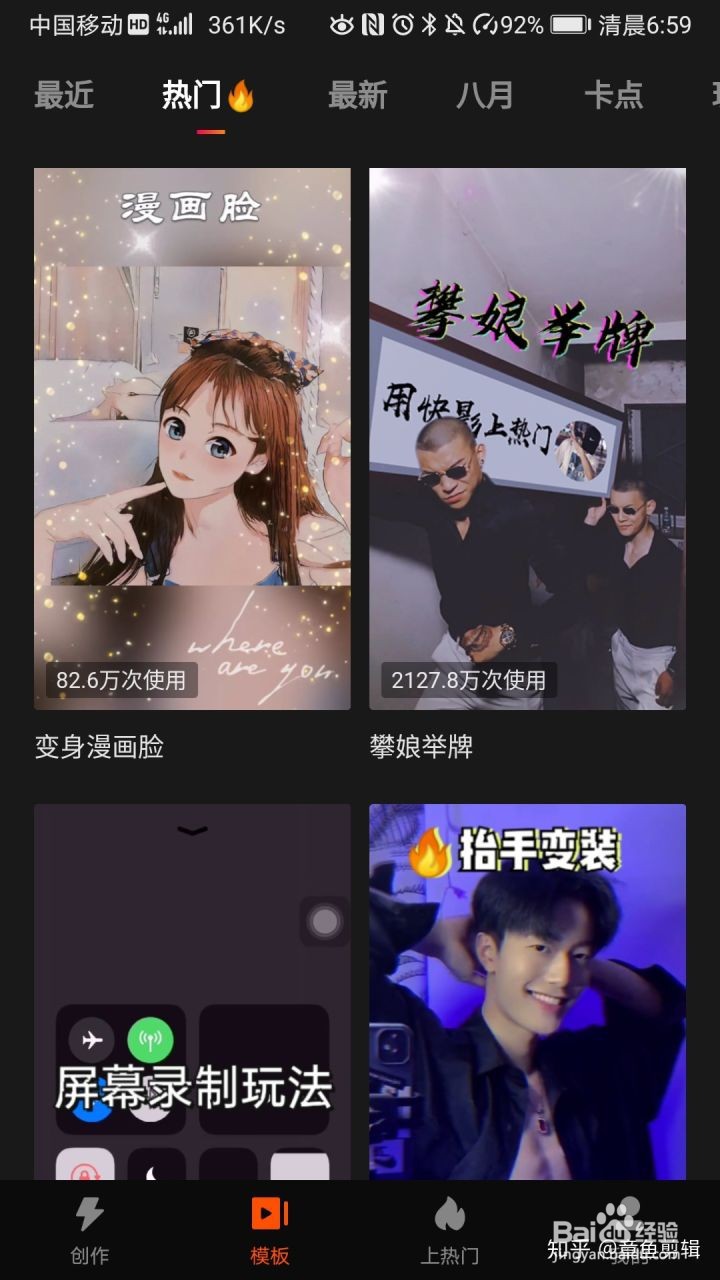Open the 卡点 tab
Screen dimensions: 720x1280
click(x=614, y=96)
